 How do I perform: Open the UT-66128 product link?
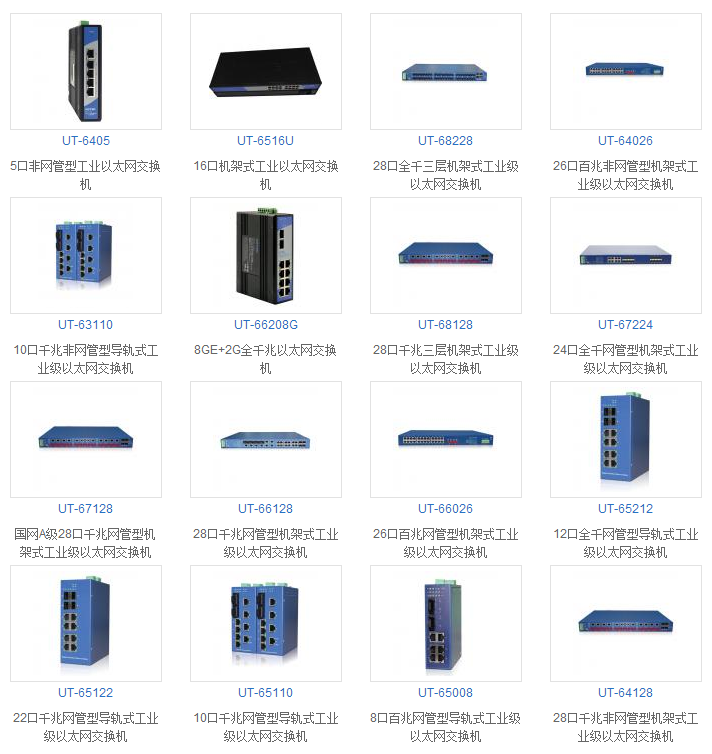[265, 509]
